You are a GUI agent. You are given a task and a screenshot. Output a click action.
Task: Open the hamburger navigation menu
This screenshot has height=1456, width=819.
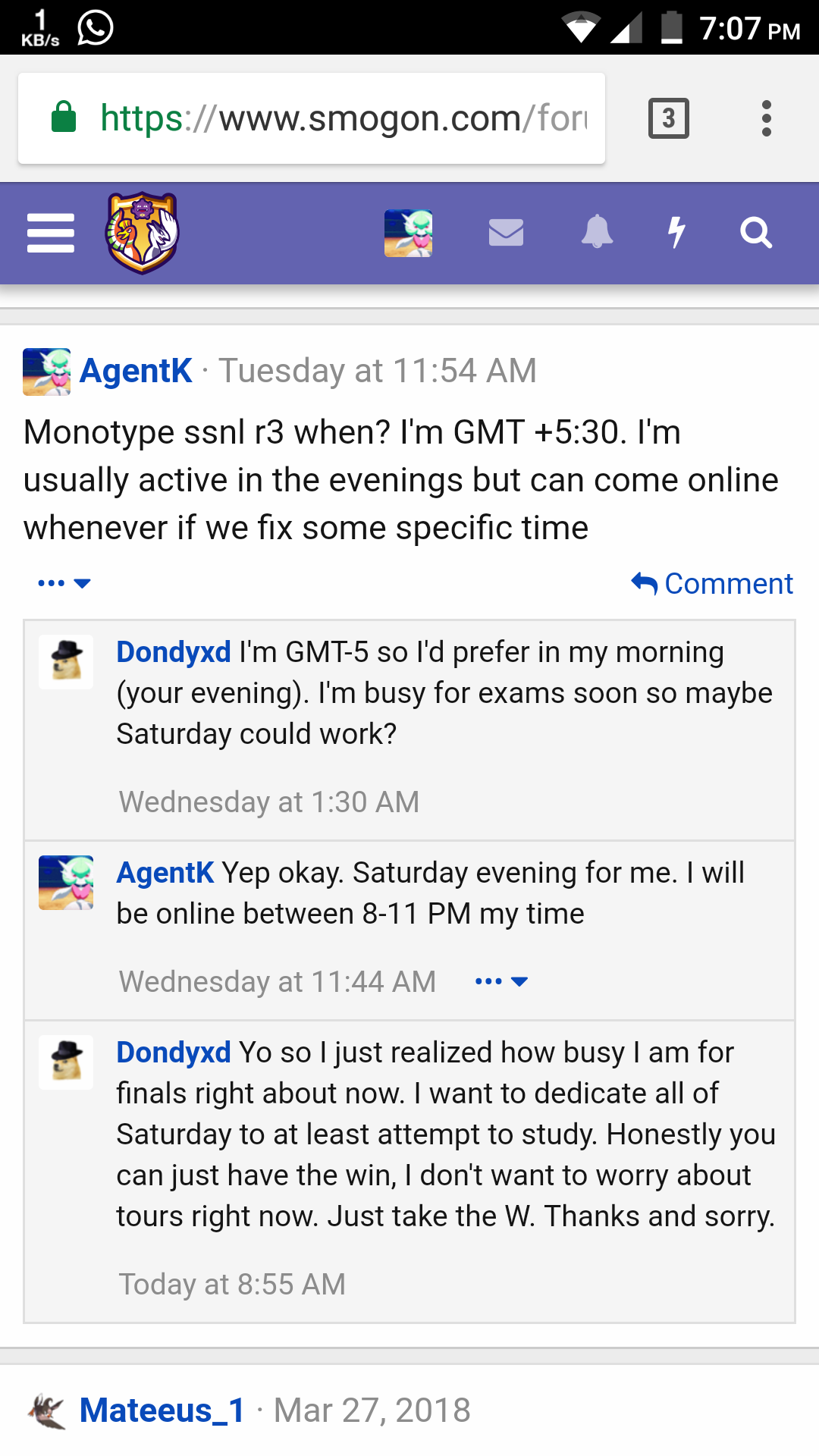click(50, 233)
